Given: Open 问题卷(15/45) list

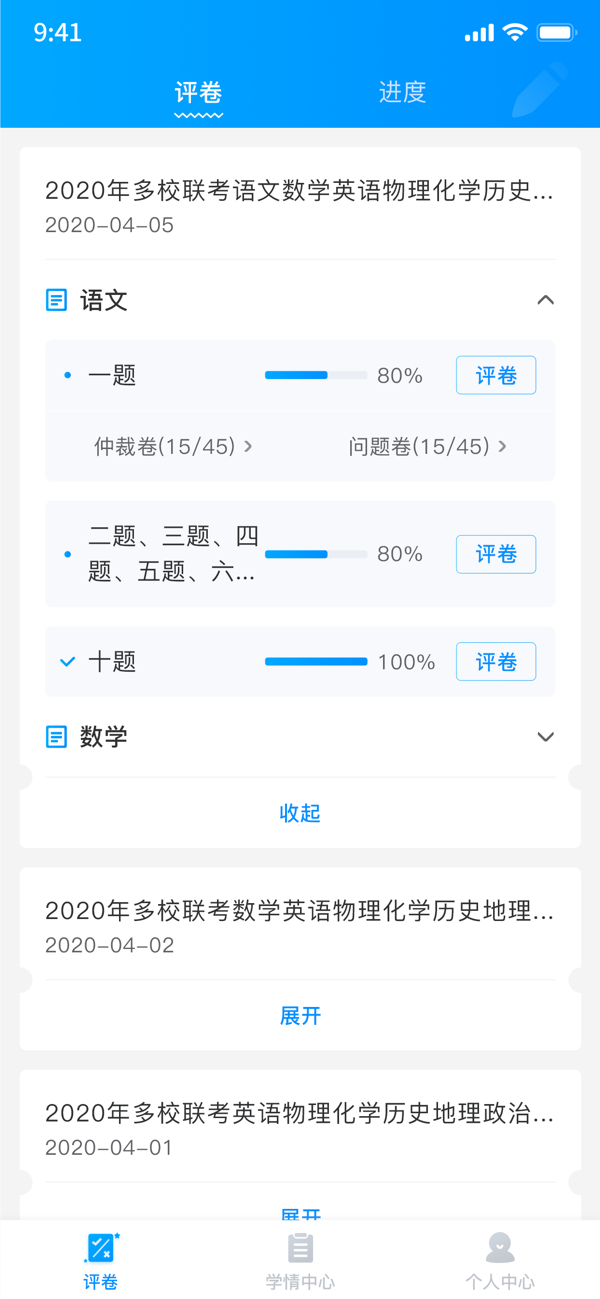Looking at the screenshot, I should pos(427,446).
